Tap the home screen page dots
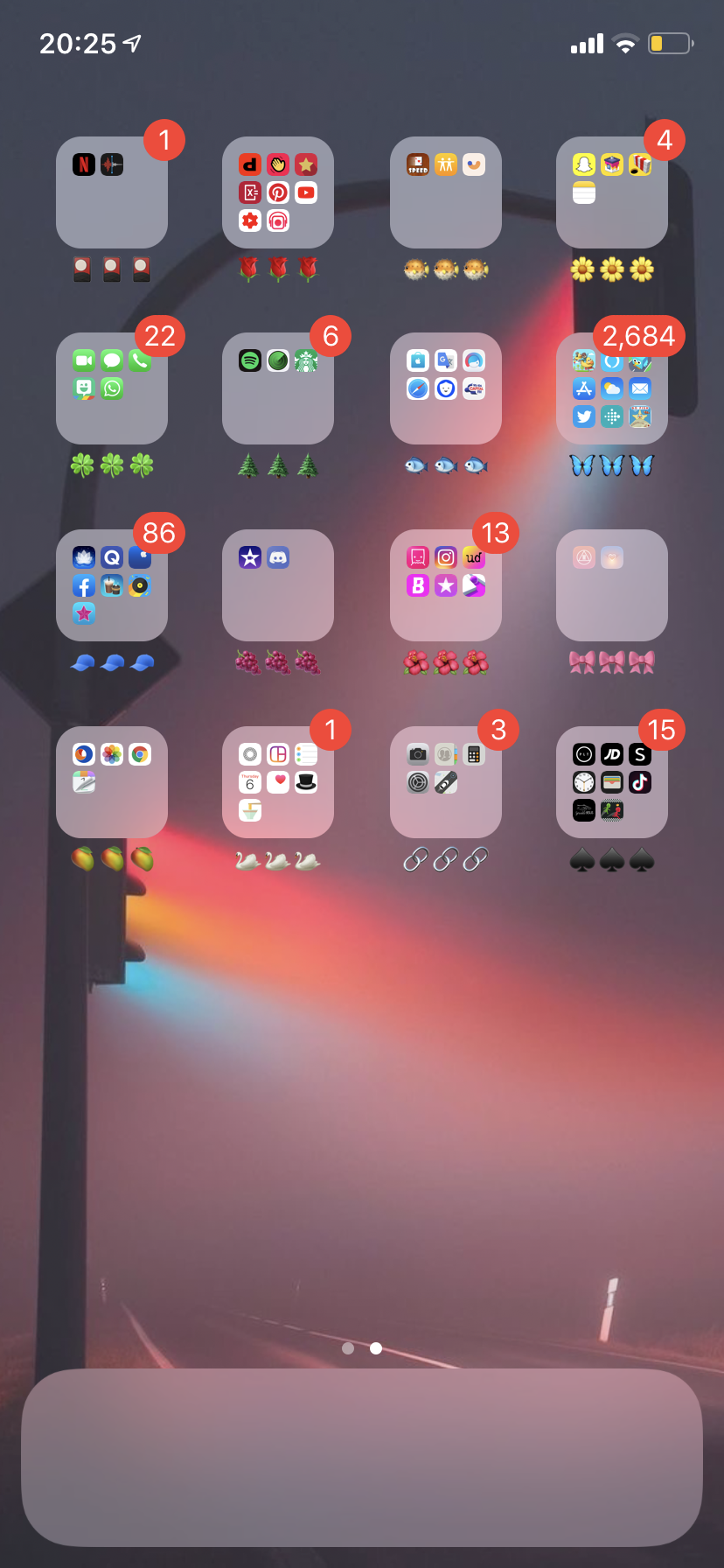This screenshot has width=724, height=1568. pyautogui.click(x=362, y=1348)
